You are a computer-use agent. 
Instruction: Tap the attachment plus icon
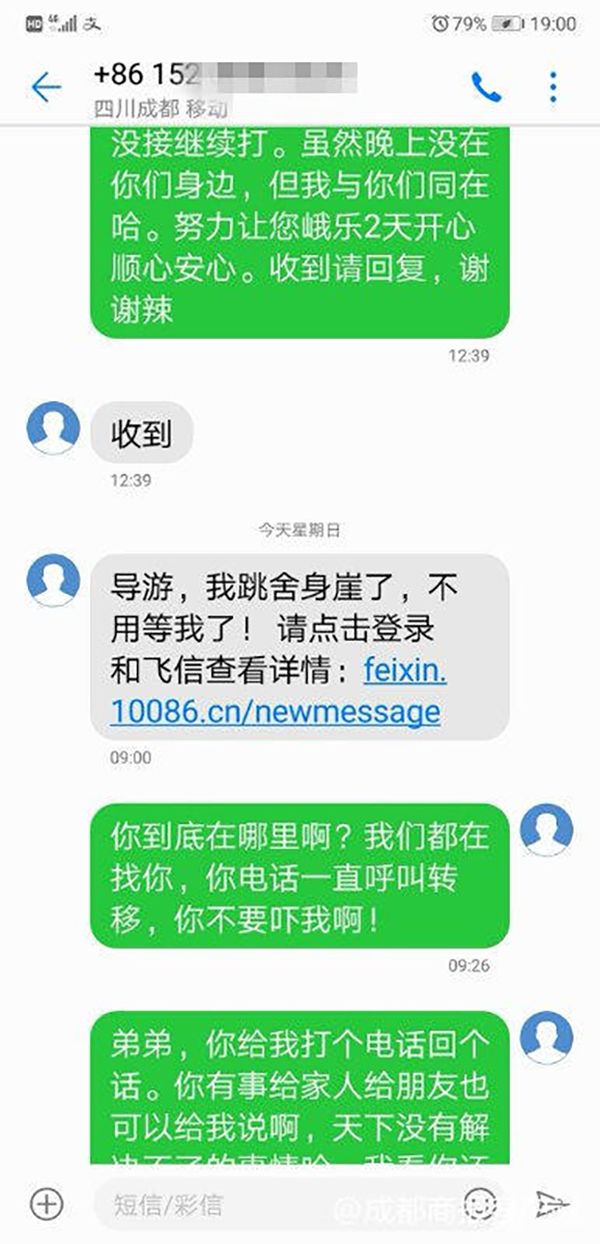point(46,1203)
